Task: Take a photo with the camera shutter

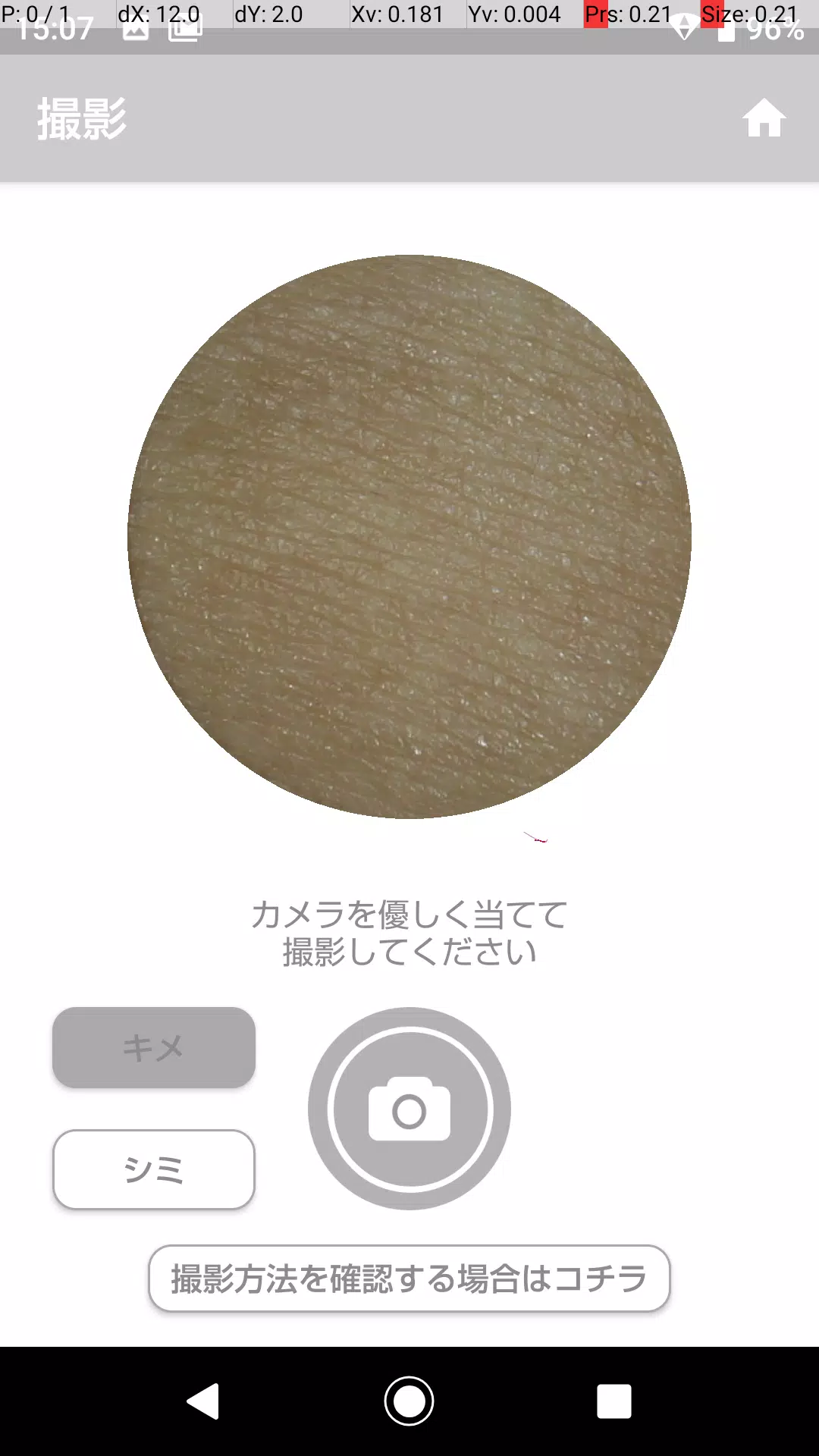Action: click(x=409, y=1109)
